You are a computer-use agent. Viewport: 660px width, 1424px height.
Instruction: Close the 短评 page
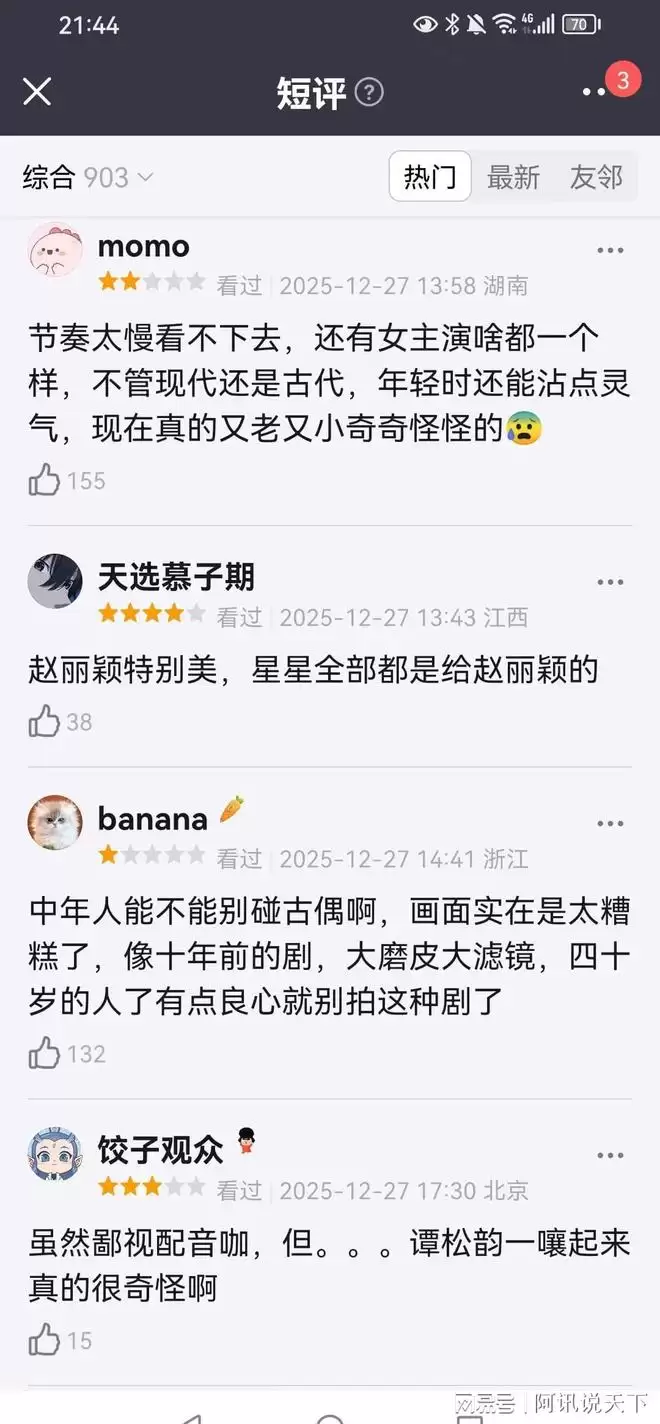click(x=37, y=92)
